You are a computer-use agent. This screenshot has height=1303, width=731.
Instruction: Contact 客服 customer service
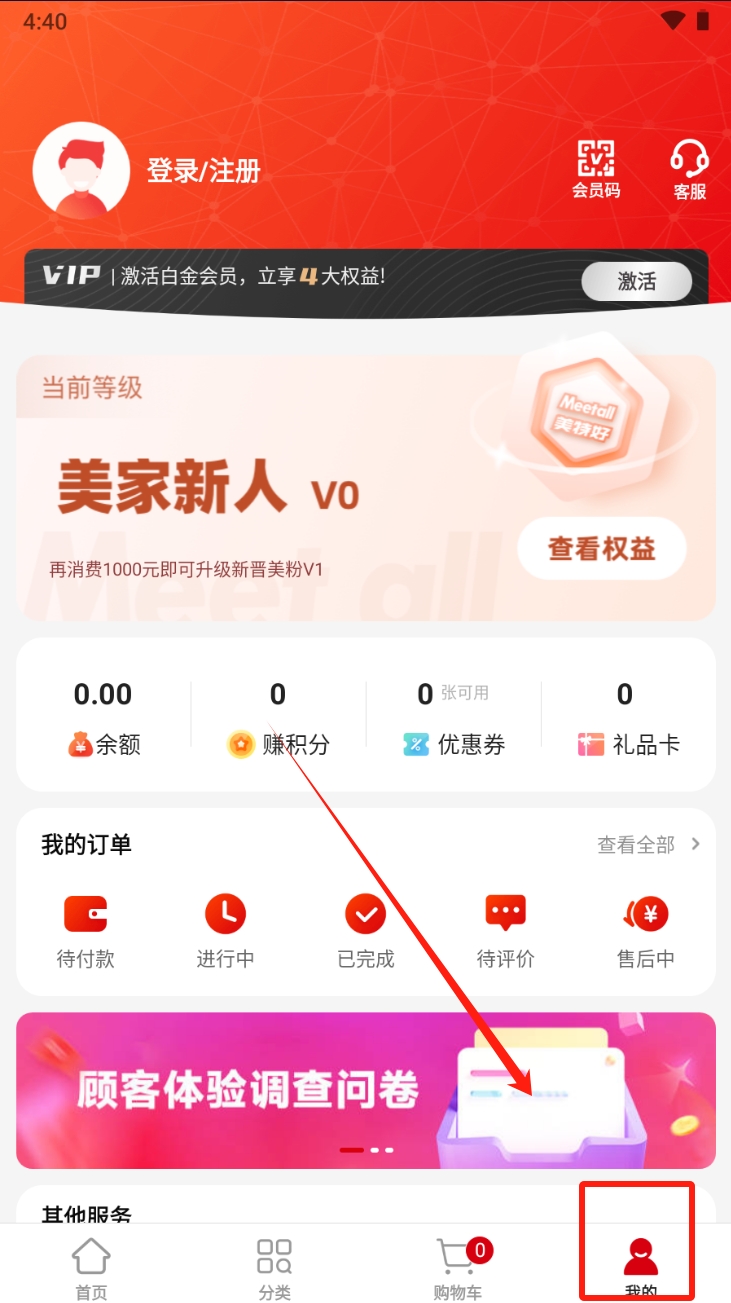689,170
